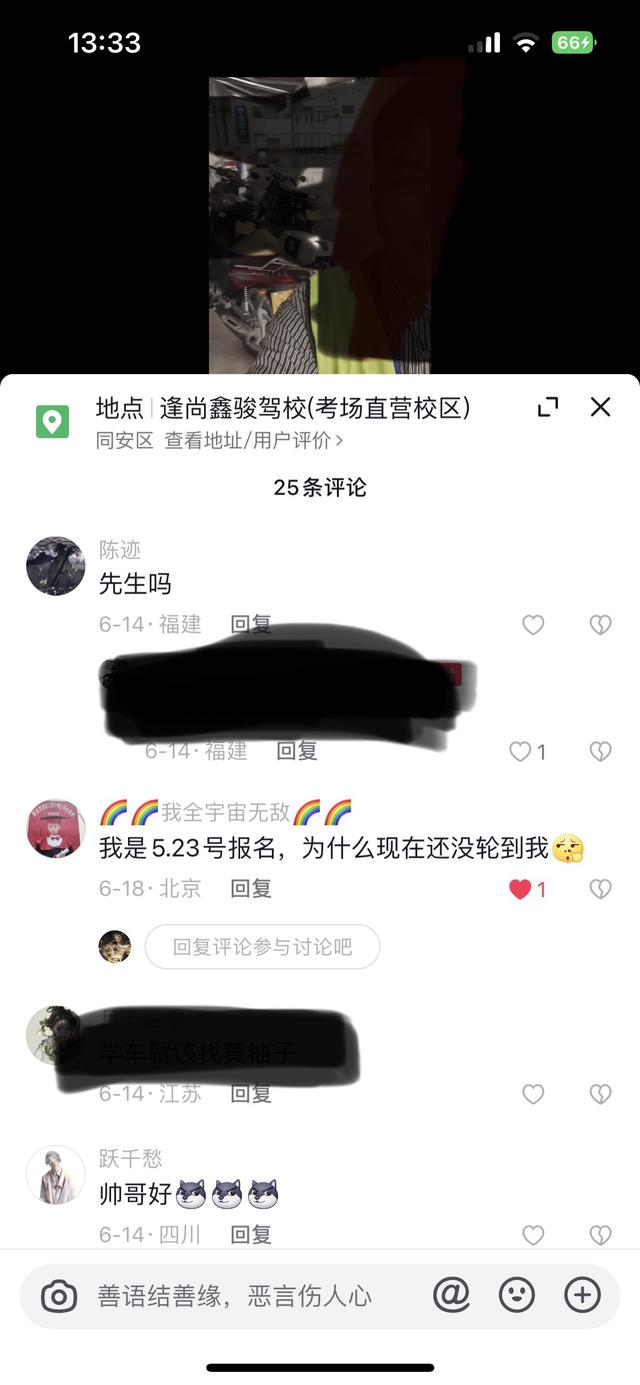Open the emoji picker
The width and height of the screenshot is (640, 1385).
click(x=516, y=1296)
